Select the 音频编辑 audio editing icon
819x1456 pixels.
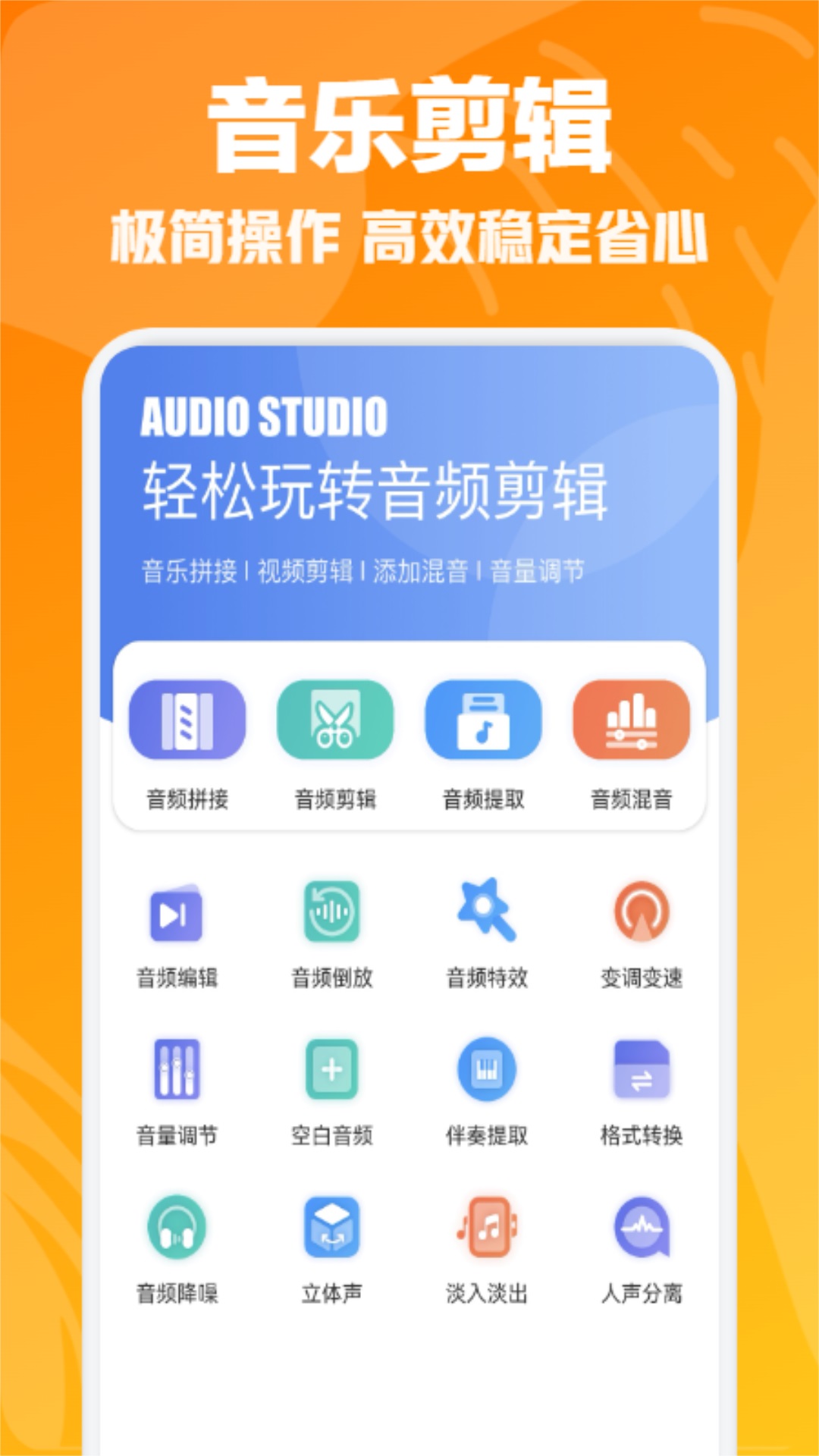coord(177,914)
